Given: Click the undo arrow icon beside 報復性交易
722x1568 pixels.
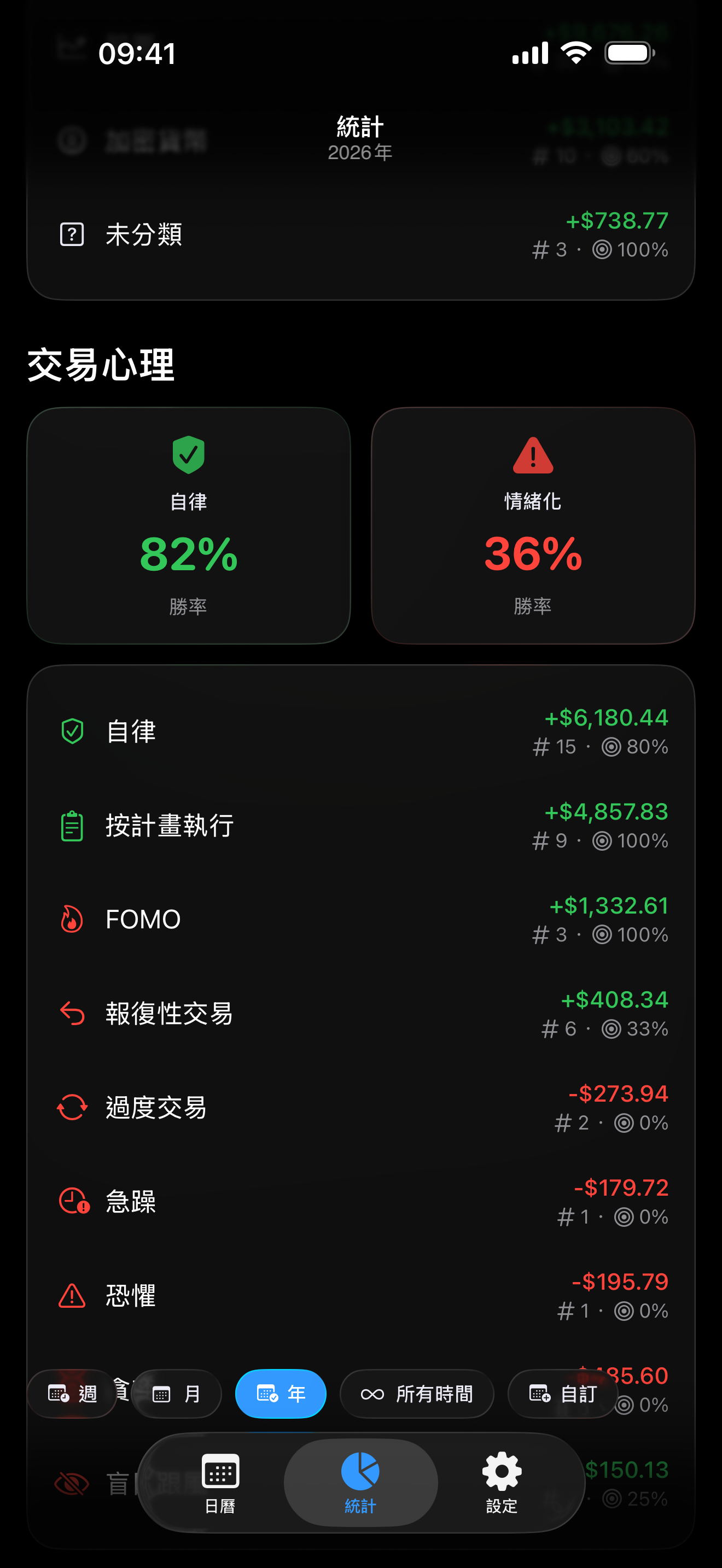Looking at the screenshot, I should [x=71, y=1013].
